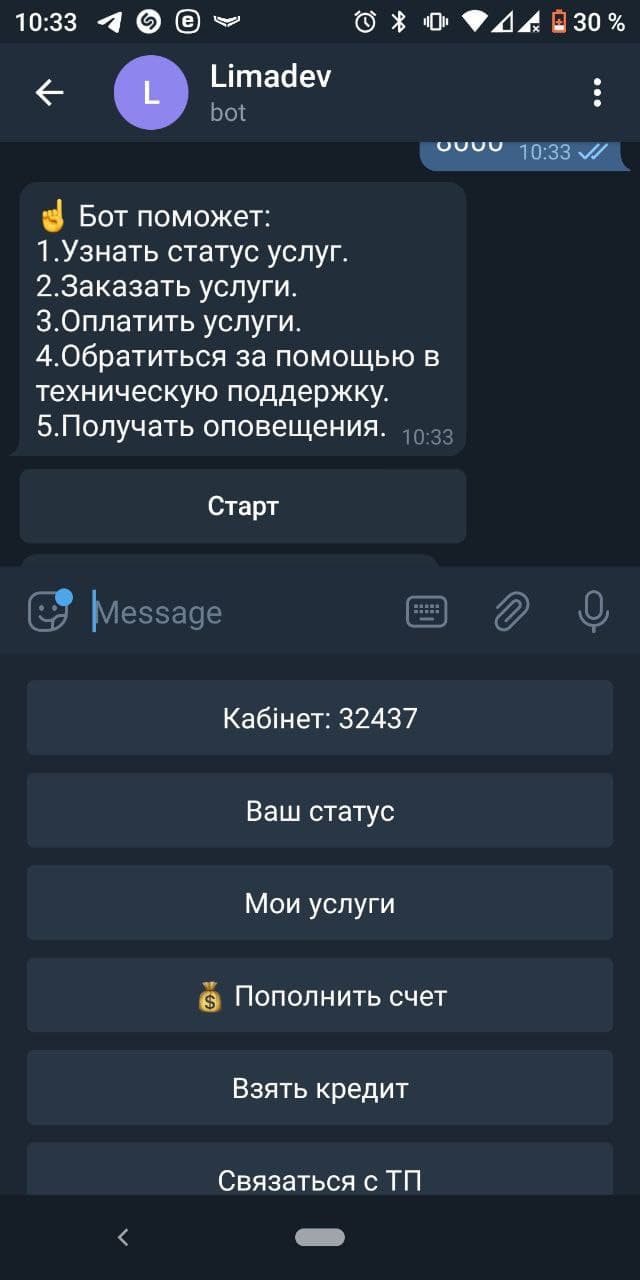Open the sticker and emoji panel
This screenshot has width=640, height=1280.
48,611
